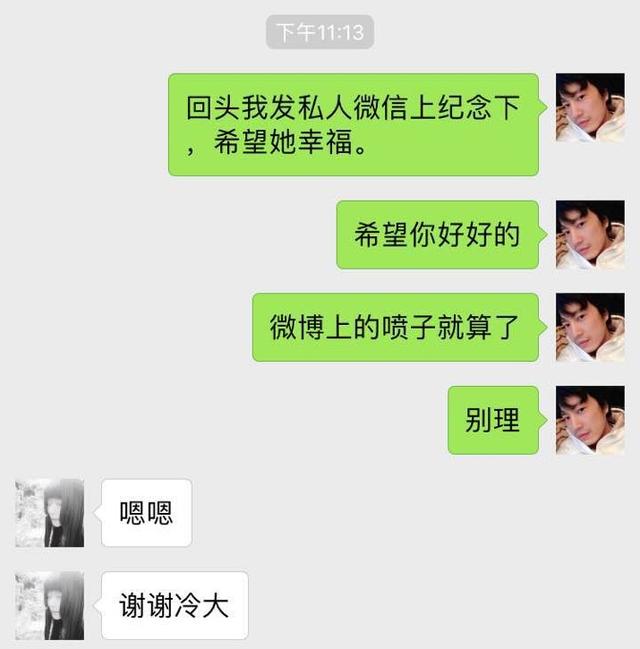
Task: Tap avatar next to "微博上的喷子就算了"
Action: pos(590,327)
